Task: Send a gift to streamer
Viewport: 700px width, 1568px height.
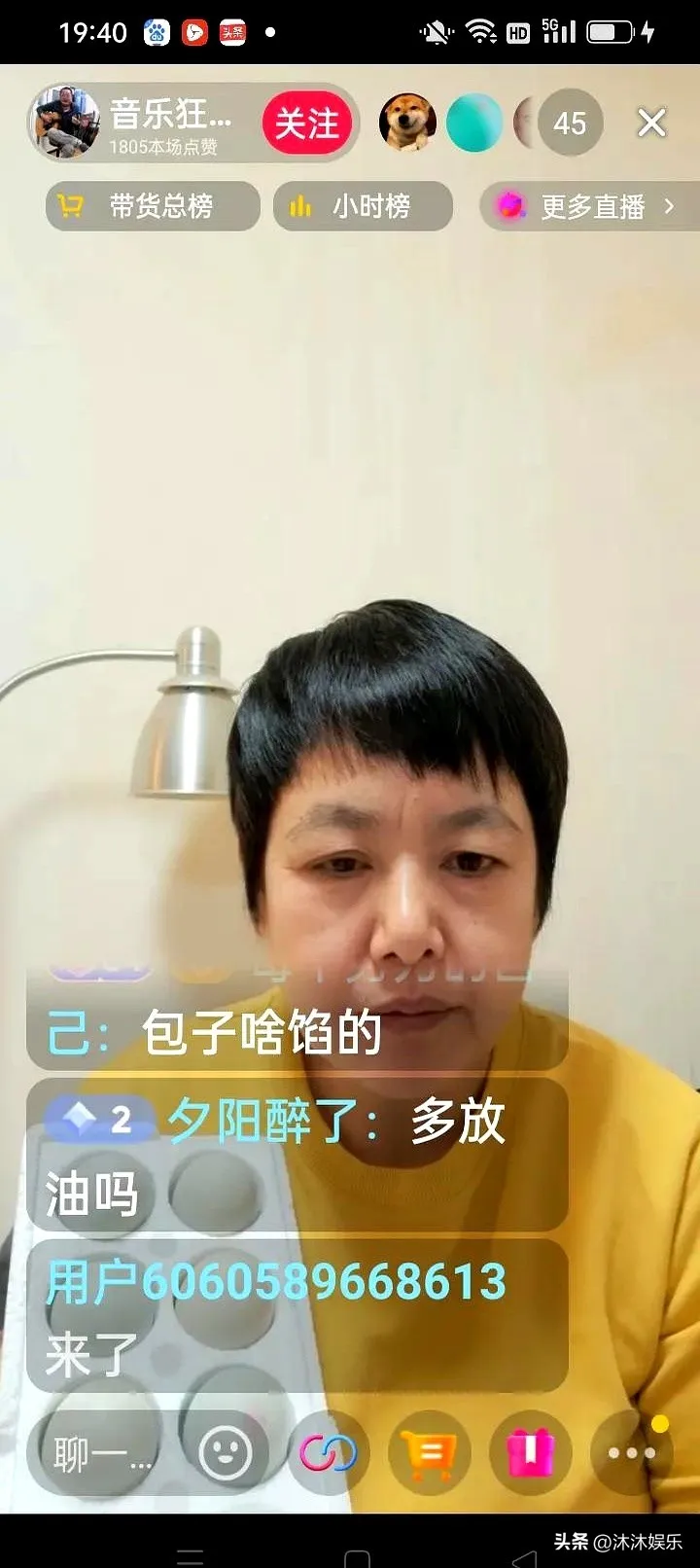Action: click(x=531, y=1453)
